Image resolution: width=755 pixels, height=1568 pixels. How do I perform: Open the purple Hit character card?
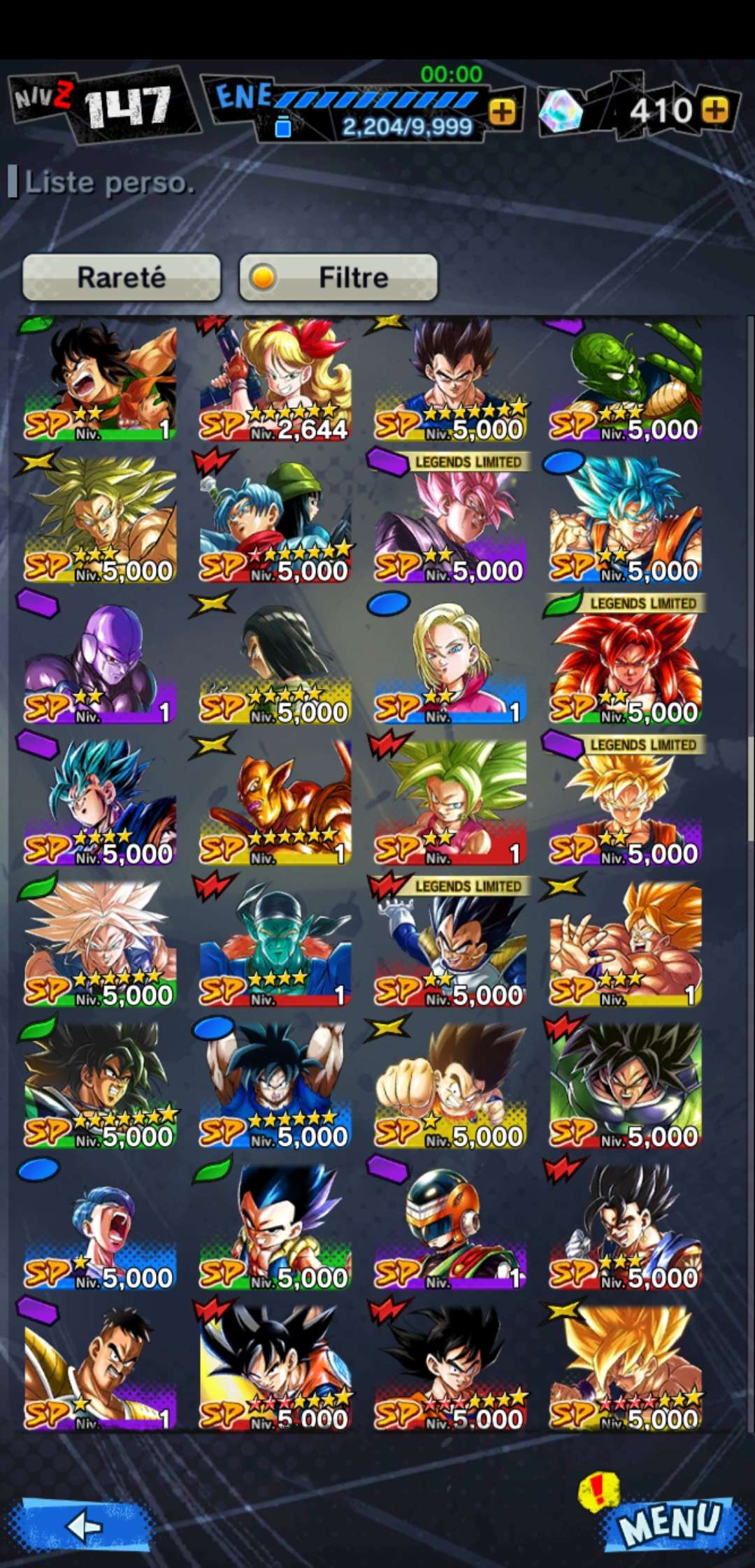coord(100,664)
